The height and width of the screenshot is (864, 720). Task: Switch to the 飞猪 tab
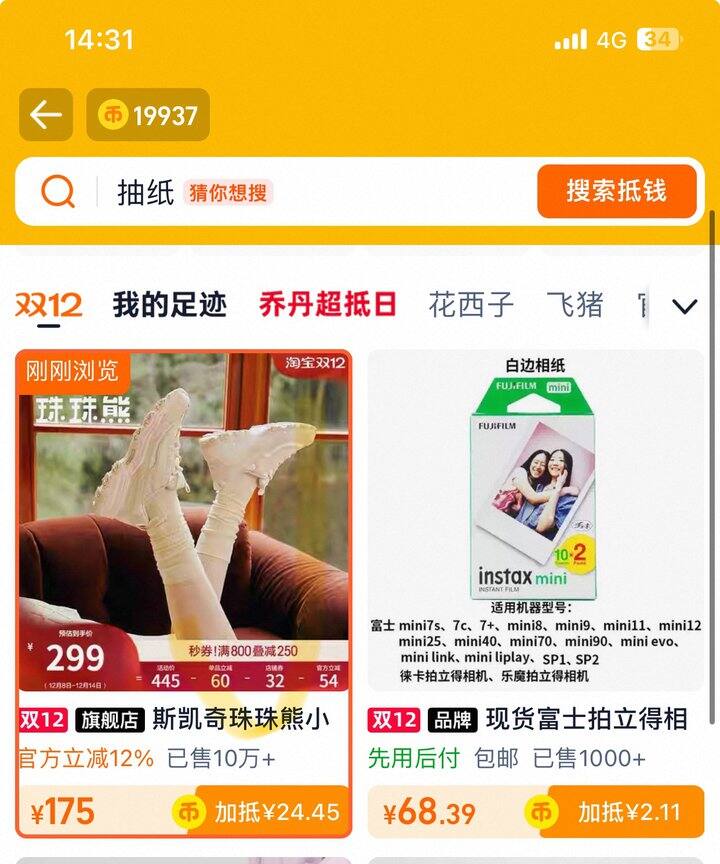click(x=575, y=305)
